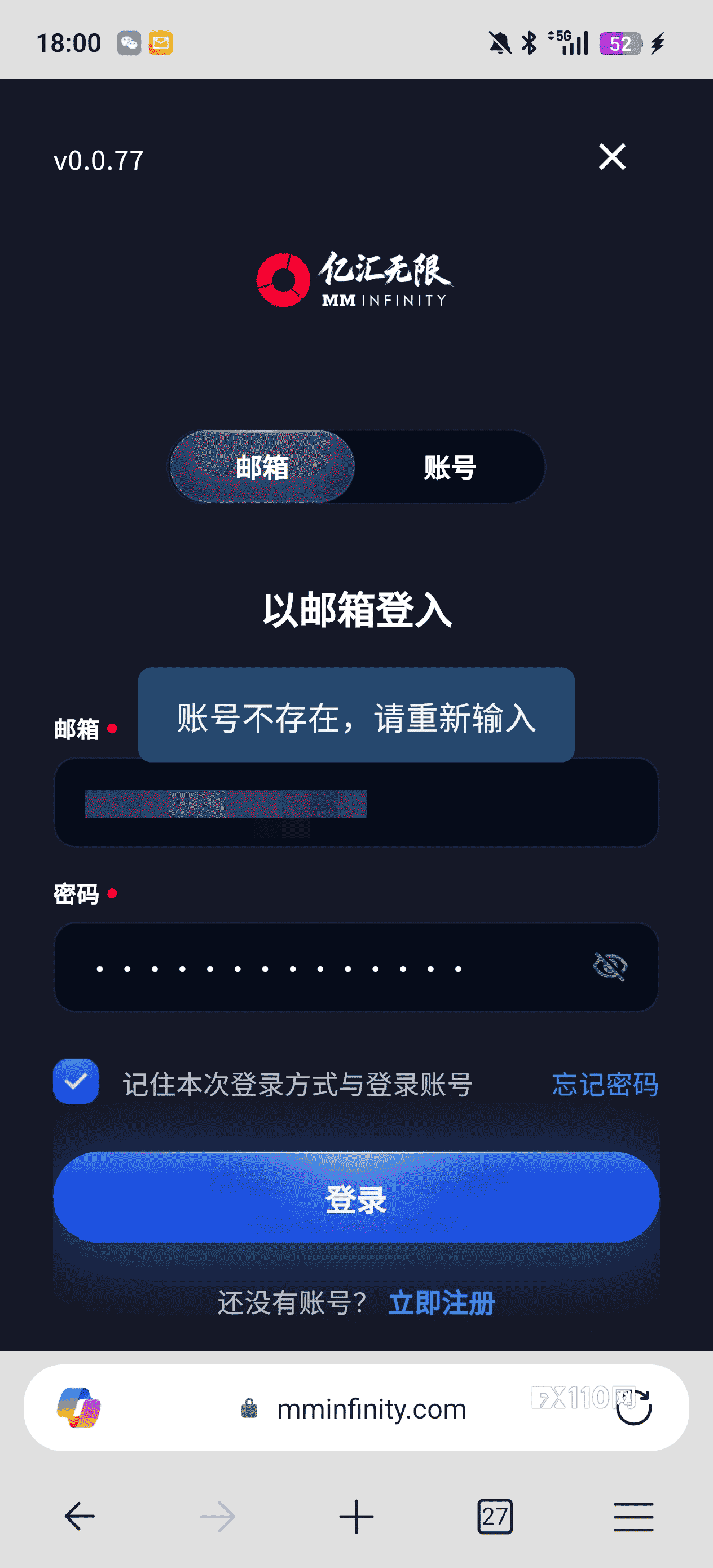View the 27 open tabs
This screenshot has height=1568, width=713.
495,1516
